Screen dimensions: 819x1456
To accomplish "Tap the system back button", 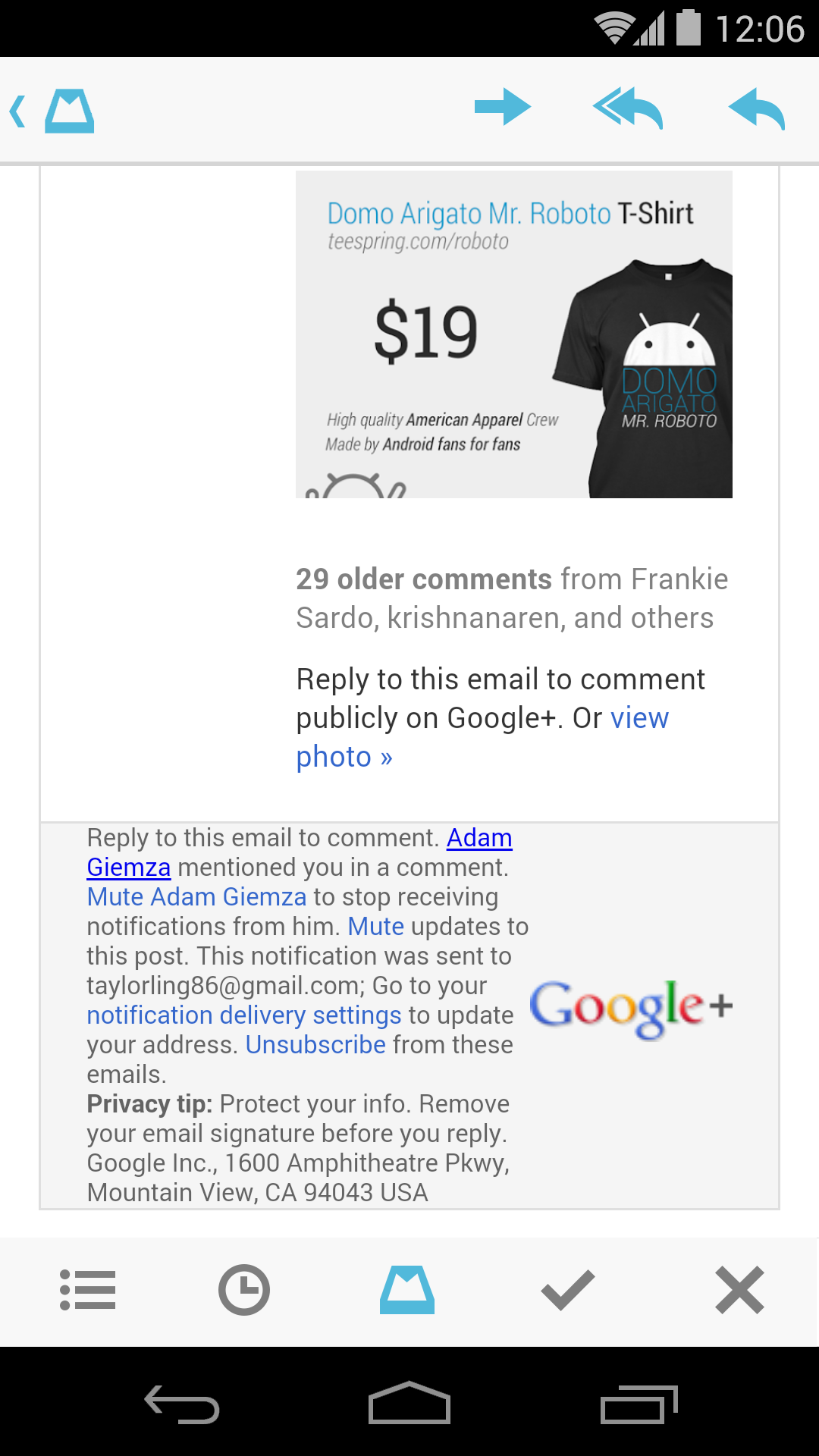I will pyautogui.click(x=182, y=1404).
